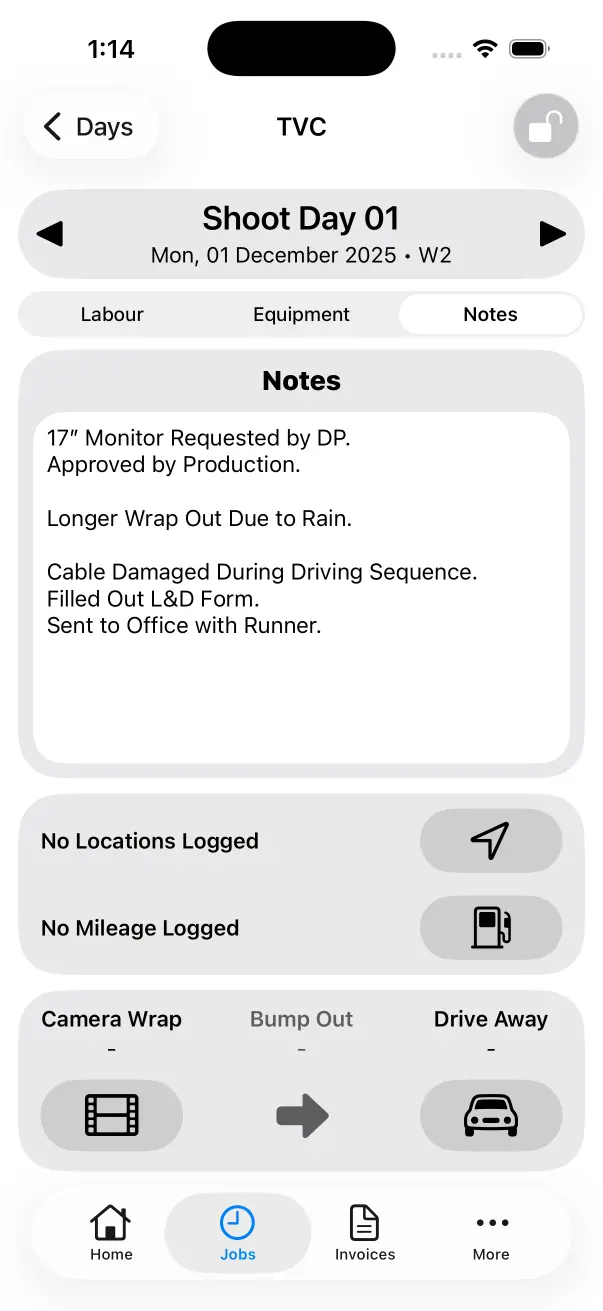The height and width of the screenshot is (1311, 603).
Task: Set Drive Away with the car button
Action: pos(490,1115)
